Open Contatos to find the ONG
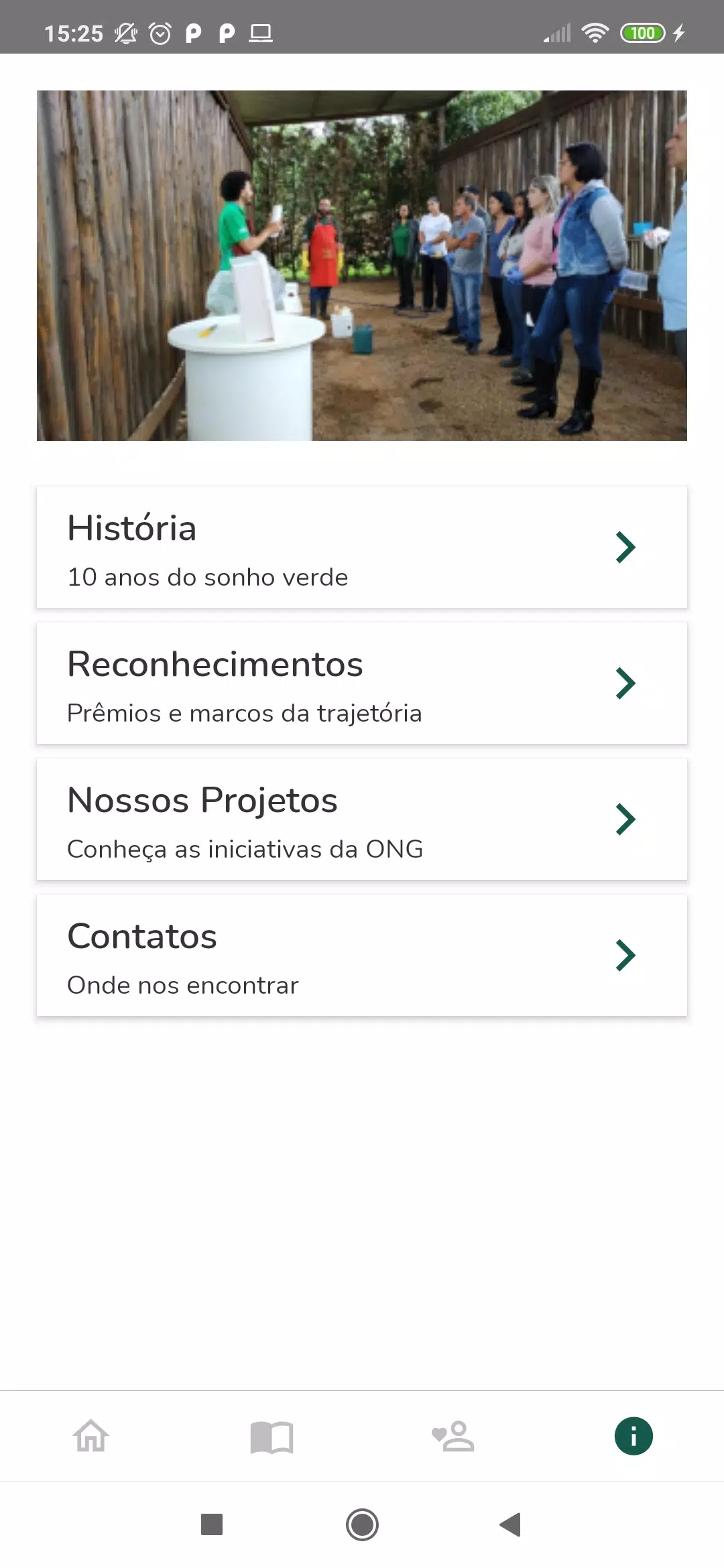The image size is (724, 1568). tap(362, 955)
